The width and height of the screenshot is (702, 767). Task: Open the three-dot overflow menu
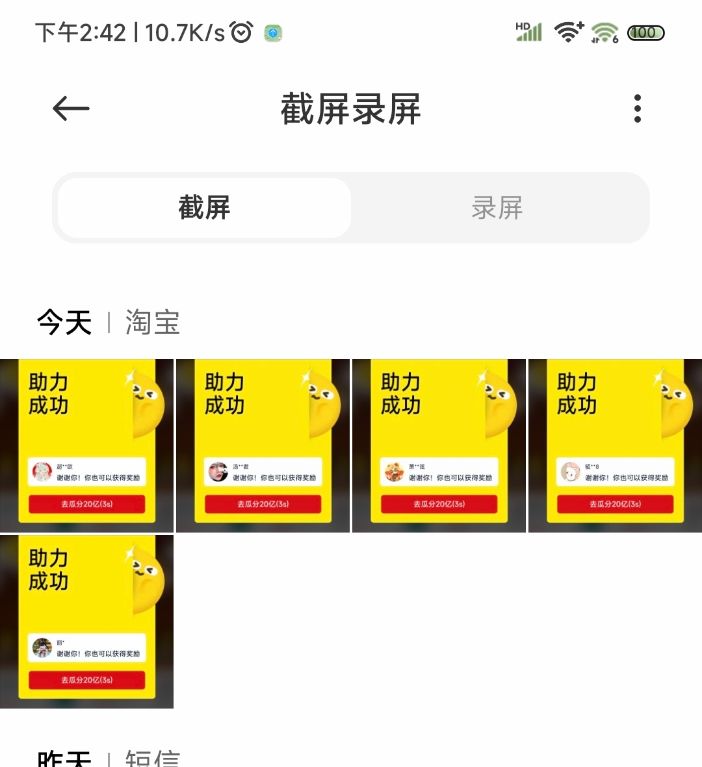[x=637, y=109]
